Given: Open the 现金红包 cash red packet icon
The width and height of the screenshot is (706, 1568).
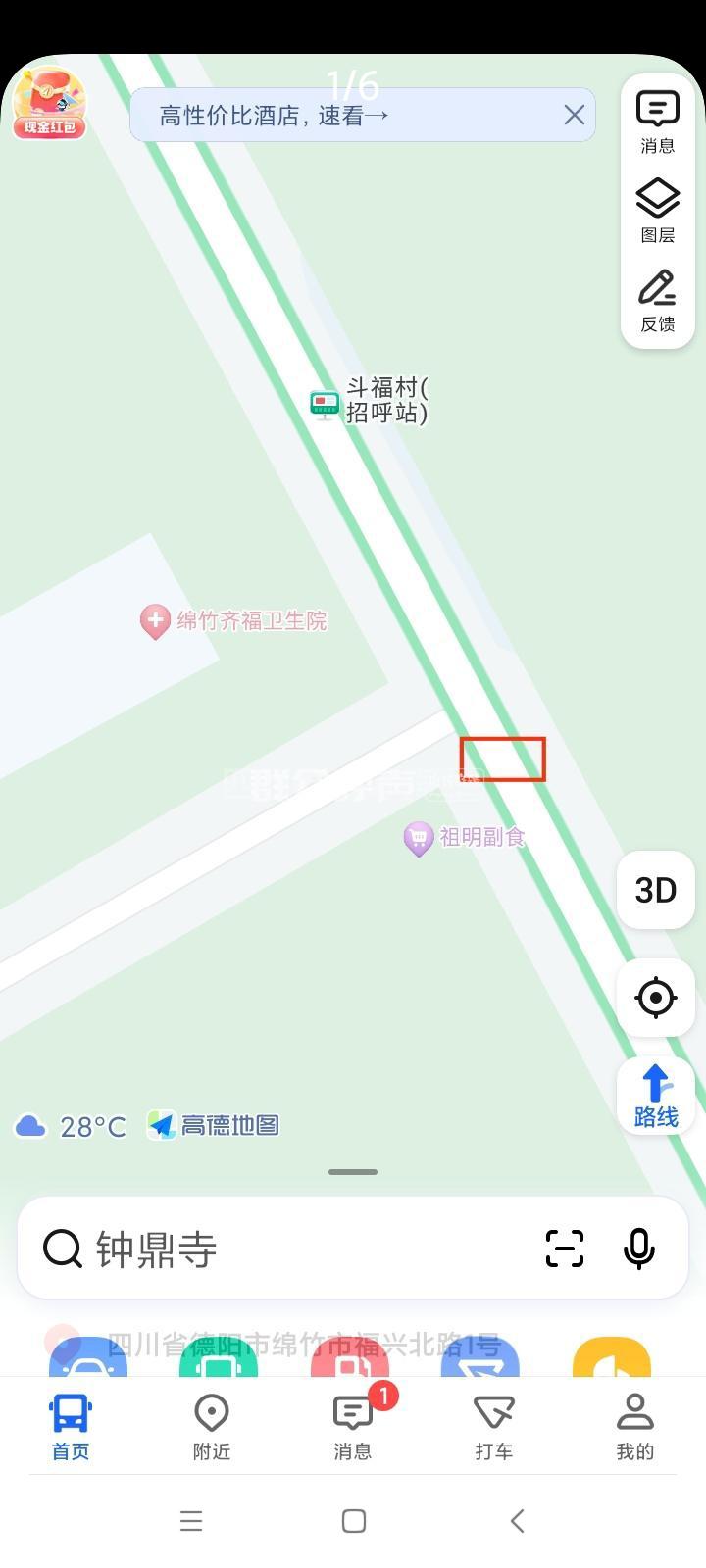Looking at the screenshot, I should [49, 103].
